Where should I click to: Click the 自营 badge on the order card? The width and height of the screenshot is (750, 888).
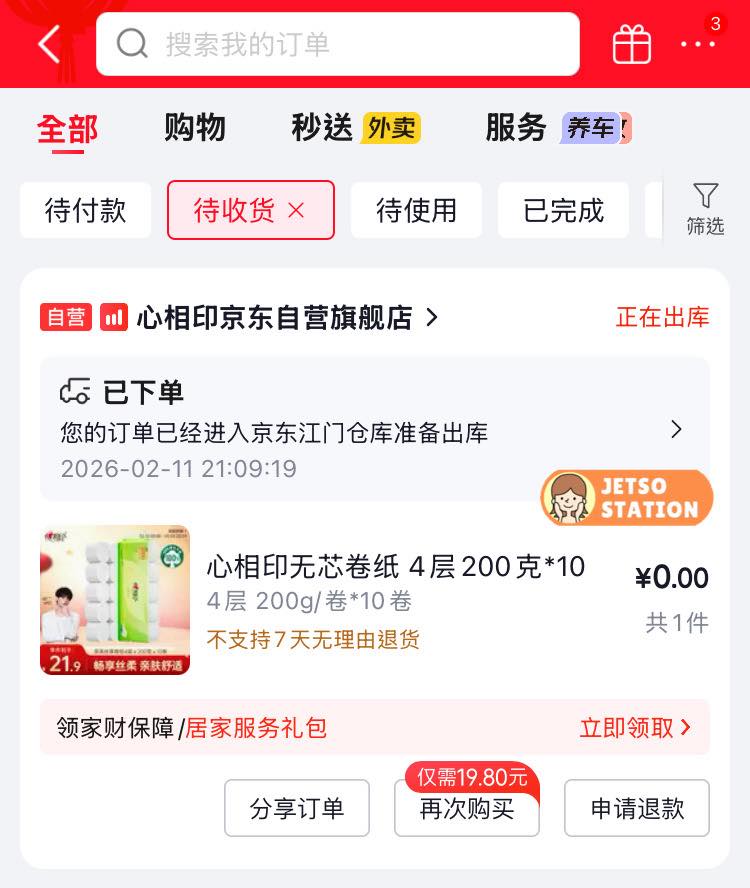[x=65, y=315]
